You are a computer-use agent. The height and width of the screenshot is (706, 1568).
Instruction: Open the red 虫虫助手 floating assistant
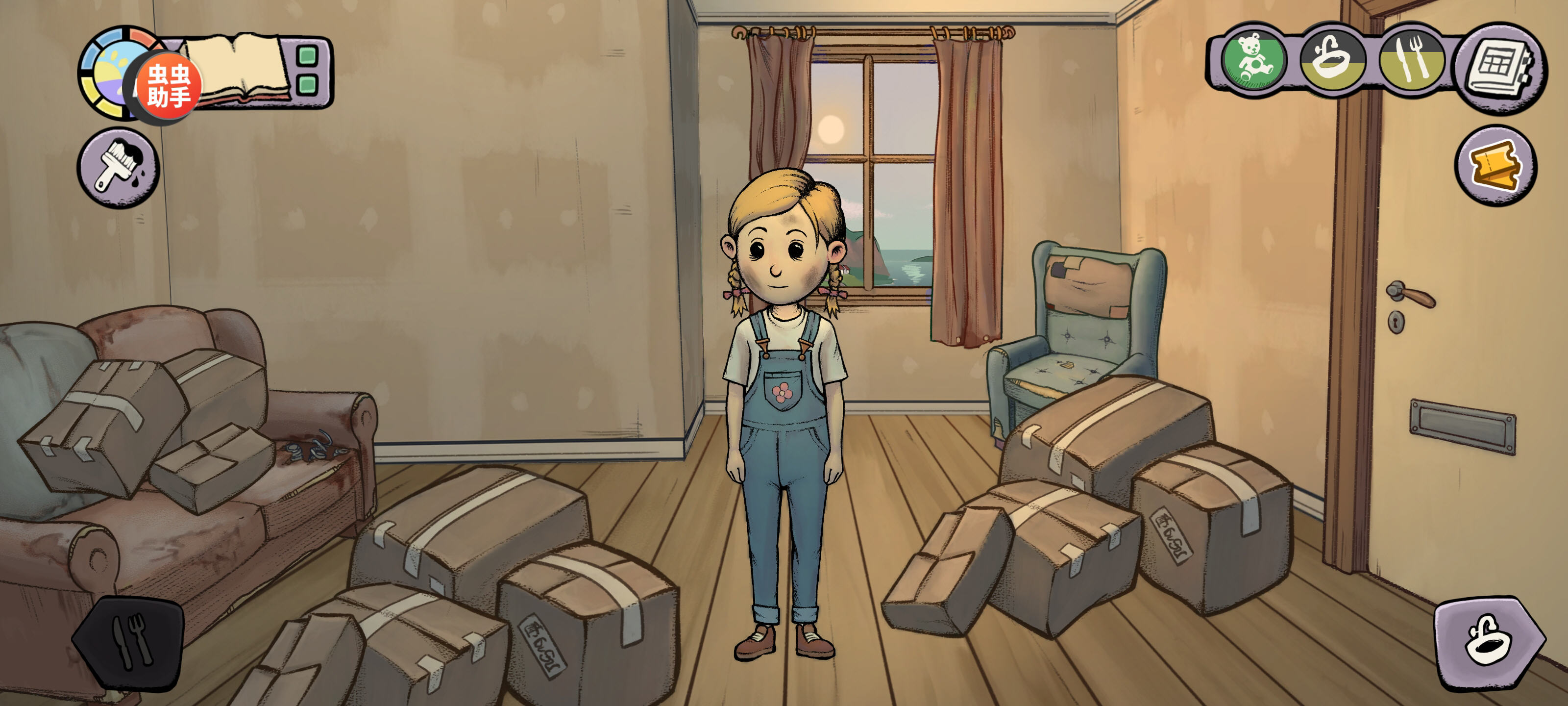(x=168, y=86)
